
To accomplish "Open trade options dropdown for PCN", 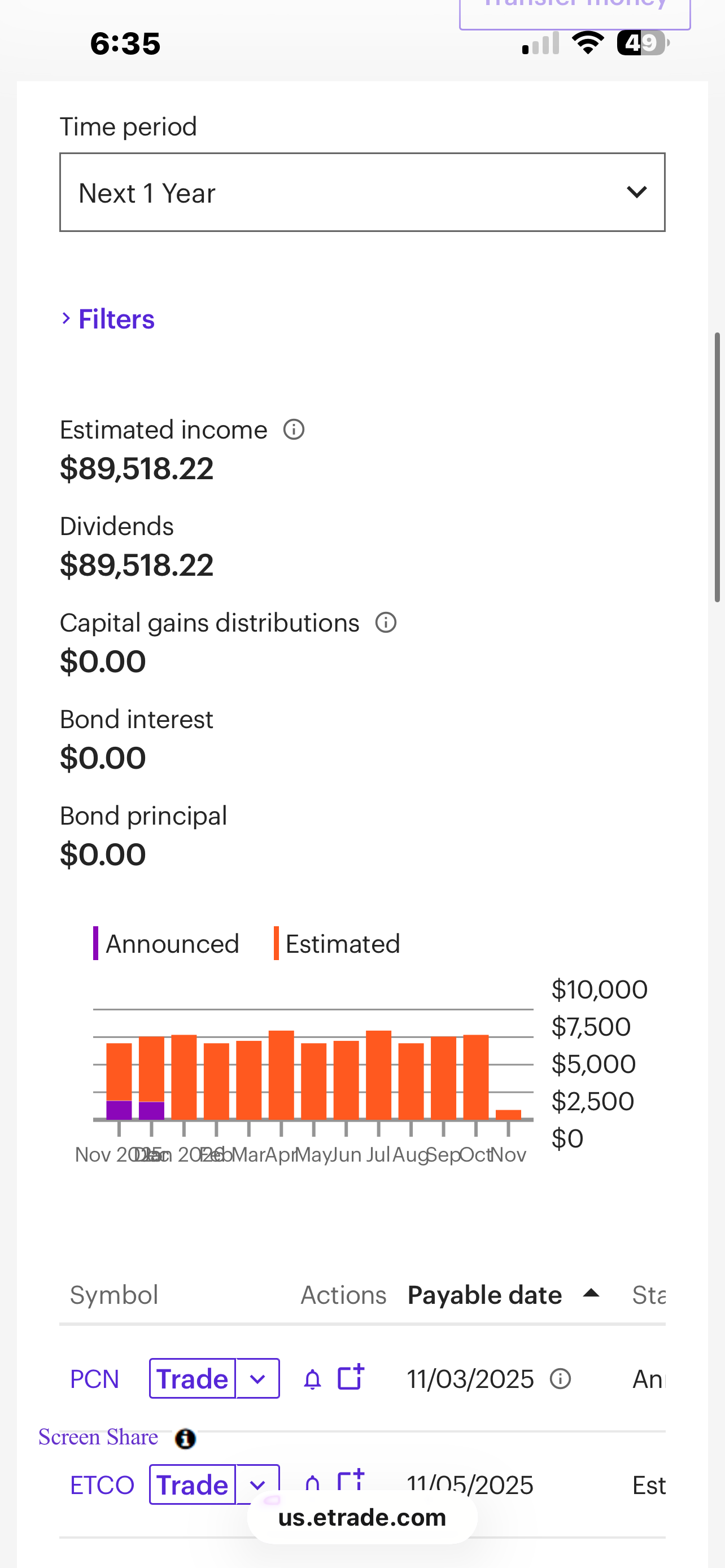I will (257, 1379).
